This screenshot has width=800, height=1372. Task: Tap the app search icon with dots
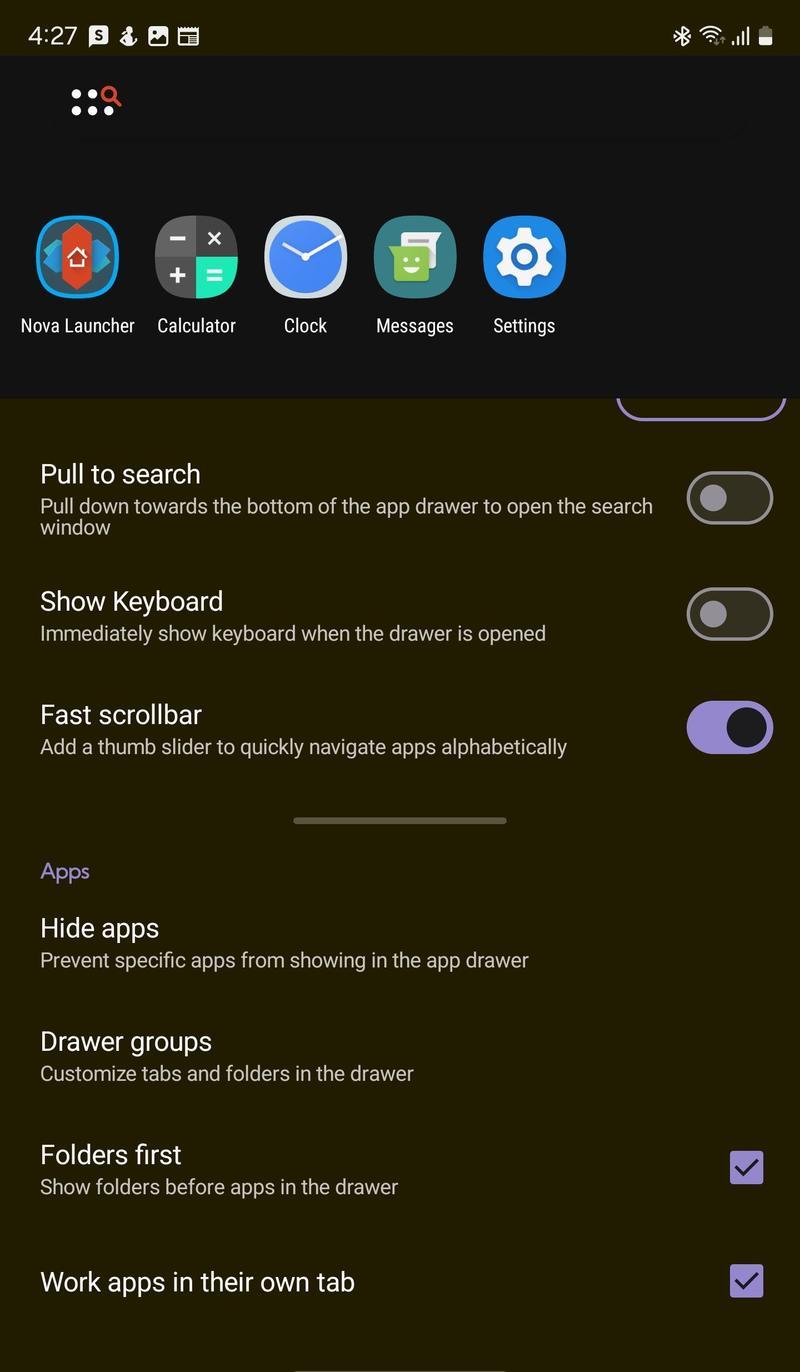(x=96, y=101)
